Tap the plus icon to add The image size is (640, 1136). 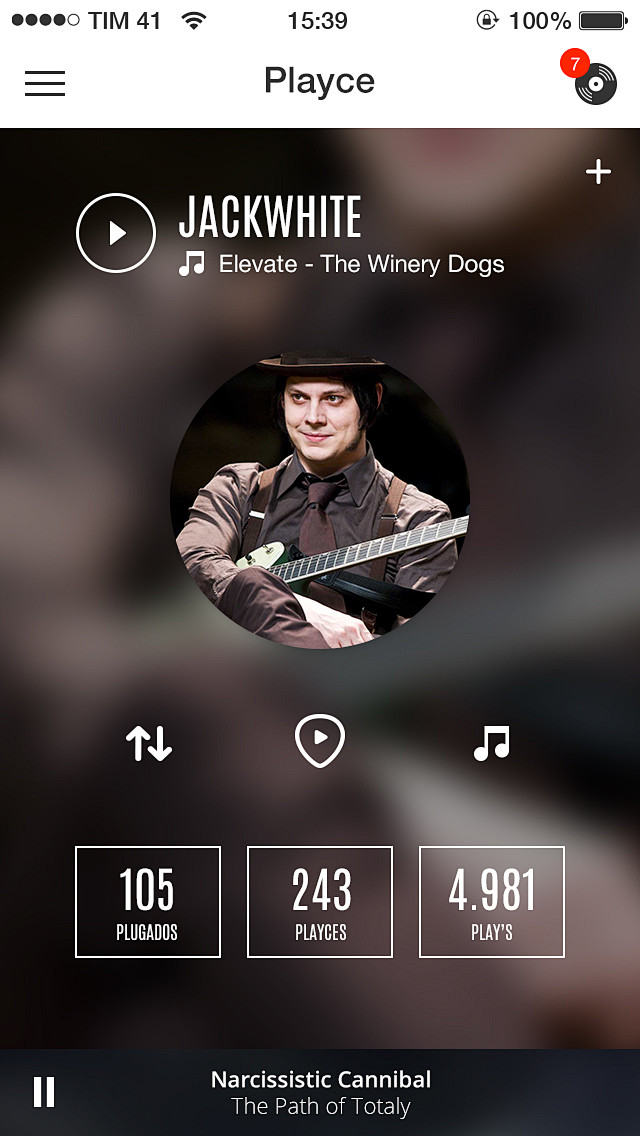598,172
